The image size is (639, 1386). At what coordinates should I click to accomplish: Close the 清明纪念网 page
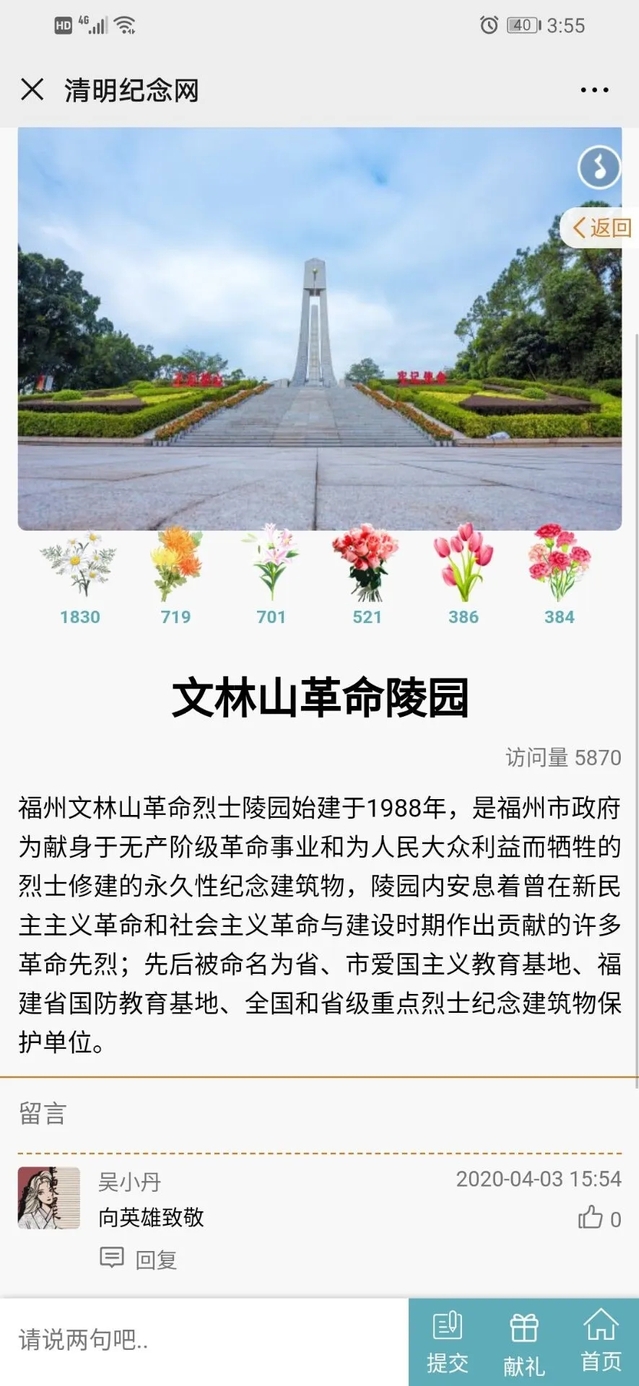[32, 90]
